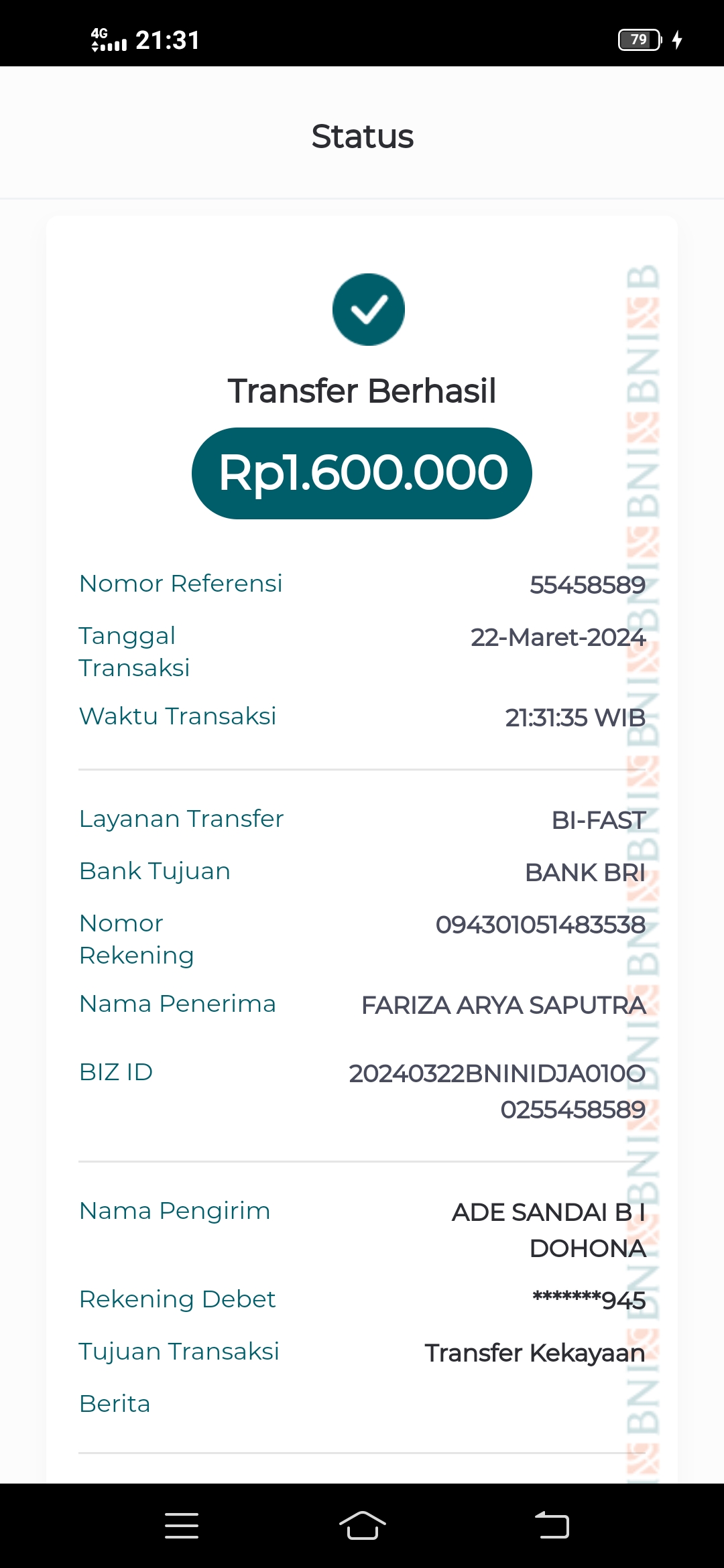Open the recent apps menu button
724x1568 pixels.
click(182, 1526)
